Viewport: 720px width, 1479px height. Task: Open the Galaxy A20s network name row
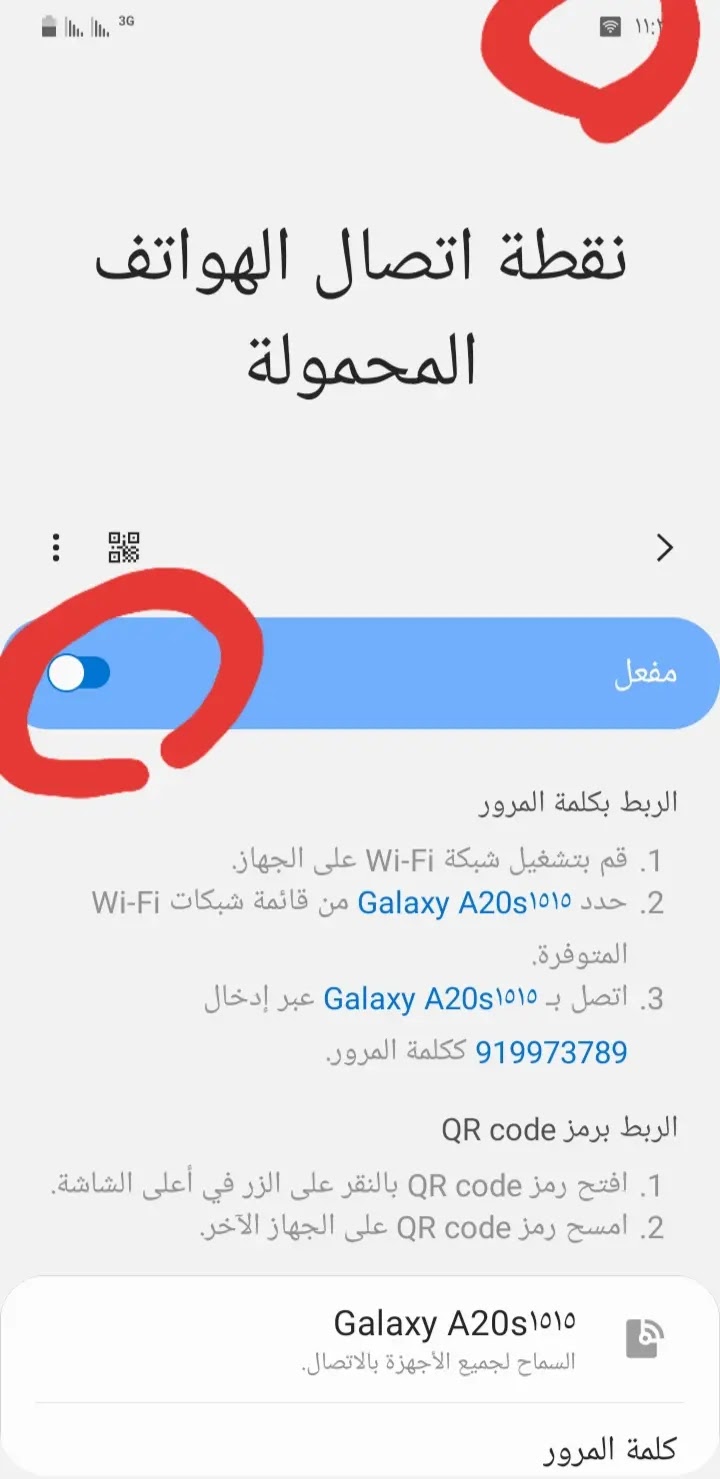360,1339
